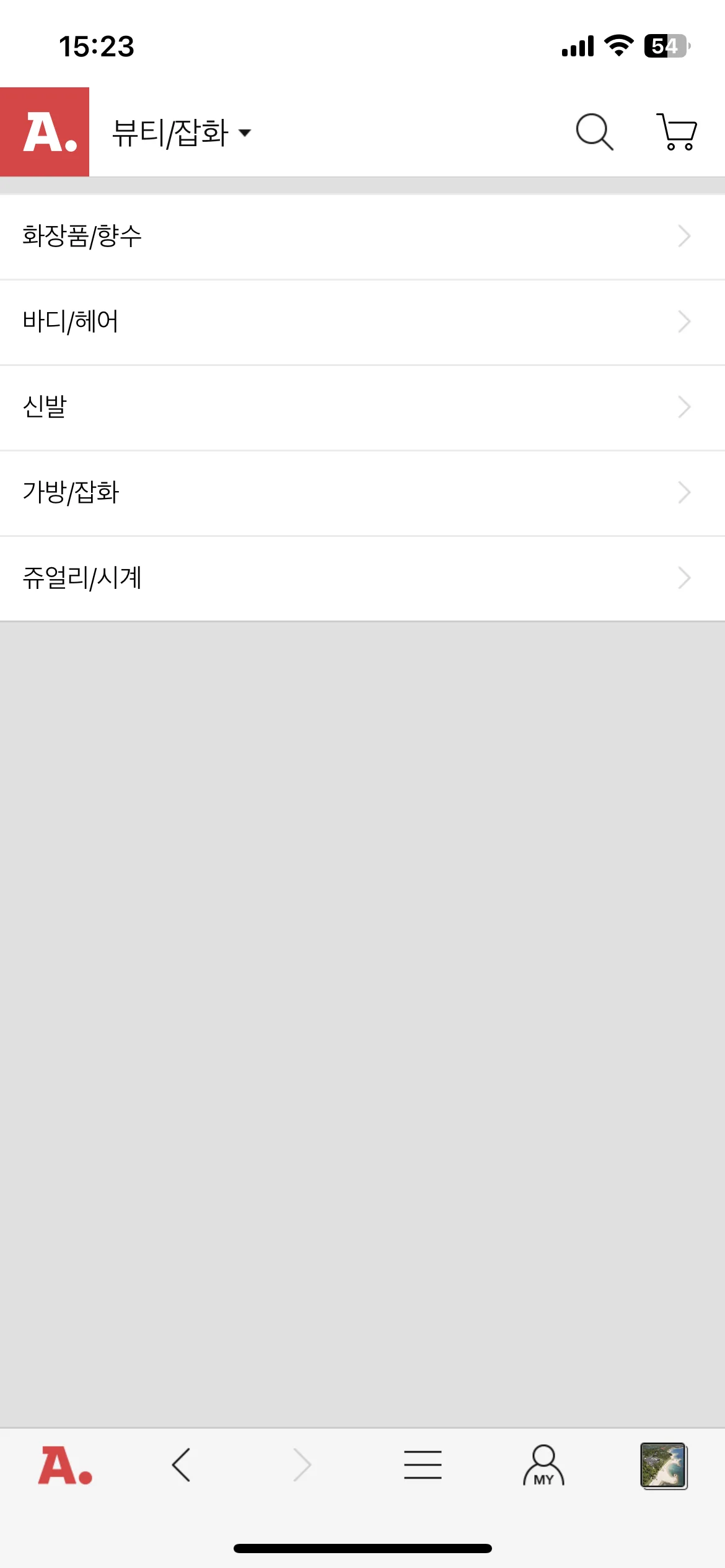Open the shopping cart
725x1568 pixels.
tap(677, 132)
